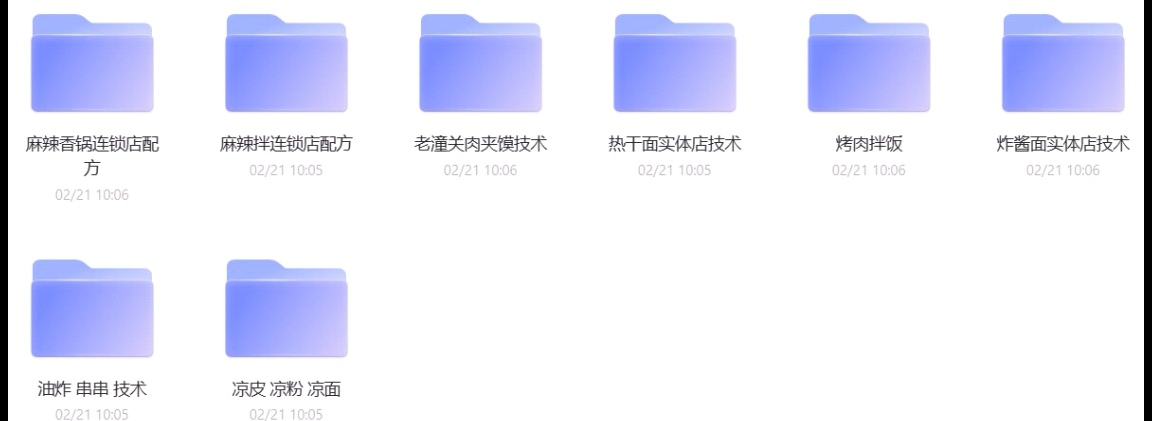Tap the 烤肉拌饭 folder

click(868, 64)
